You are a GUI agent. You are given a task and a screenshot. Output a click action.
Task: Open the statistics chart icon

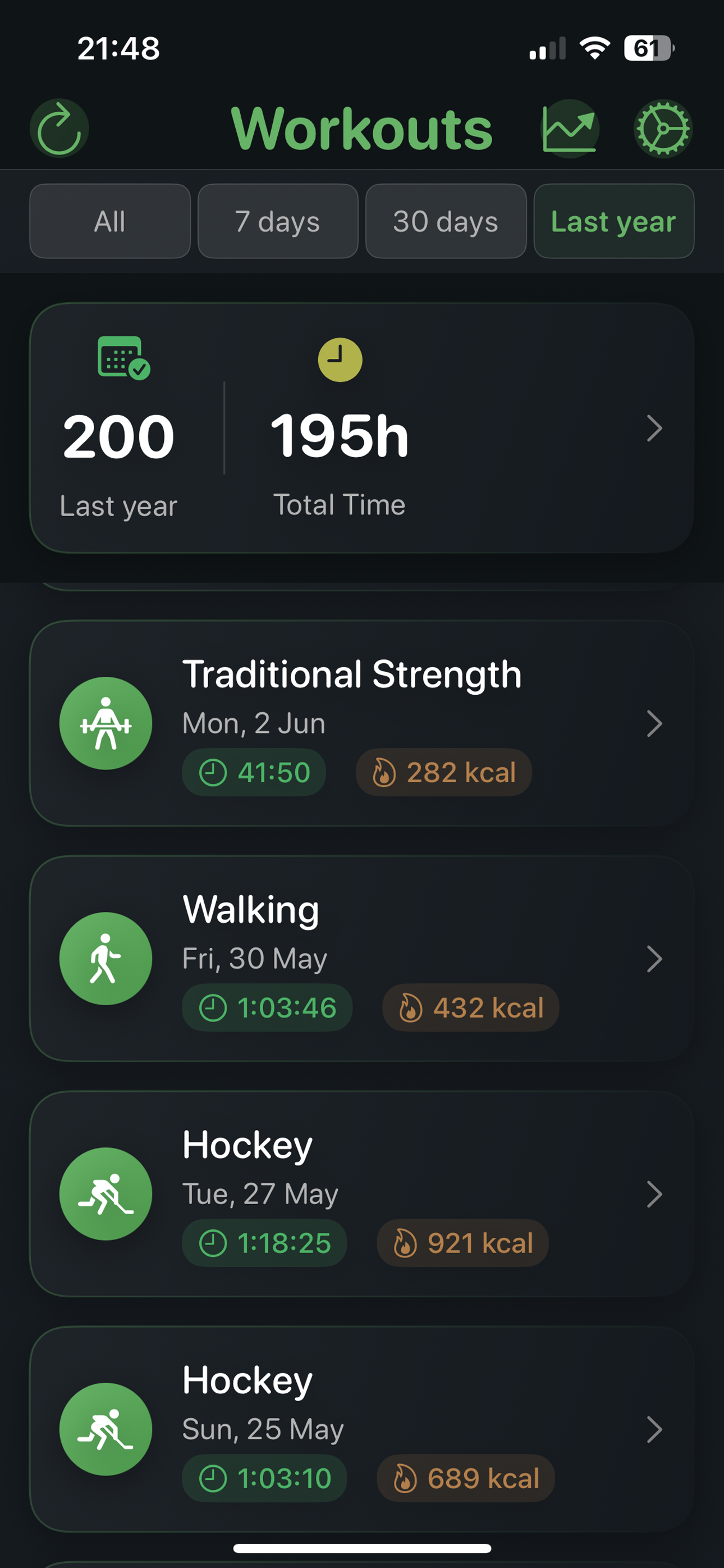coord(570,128)
